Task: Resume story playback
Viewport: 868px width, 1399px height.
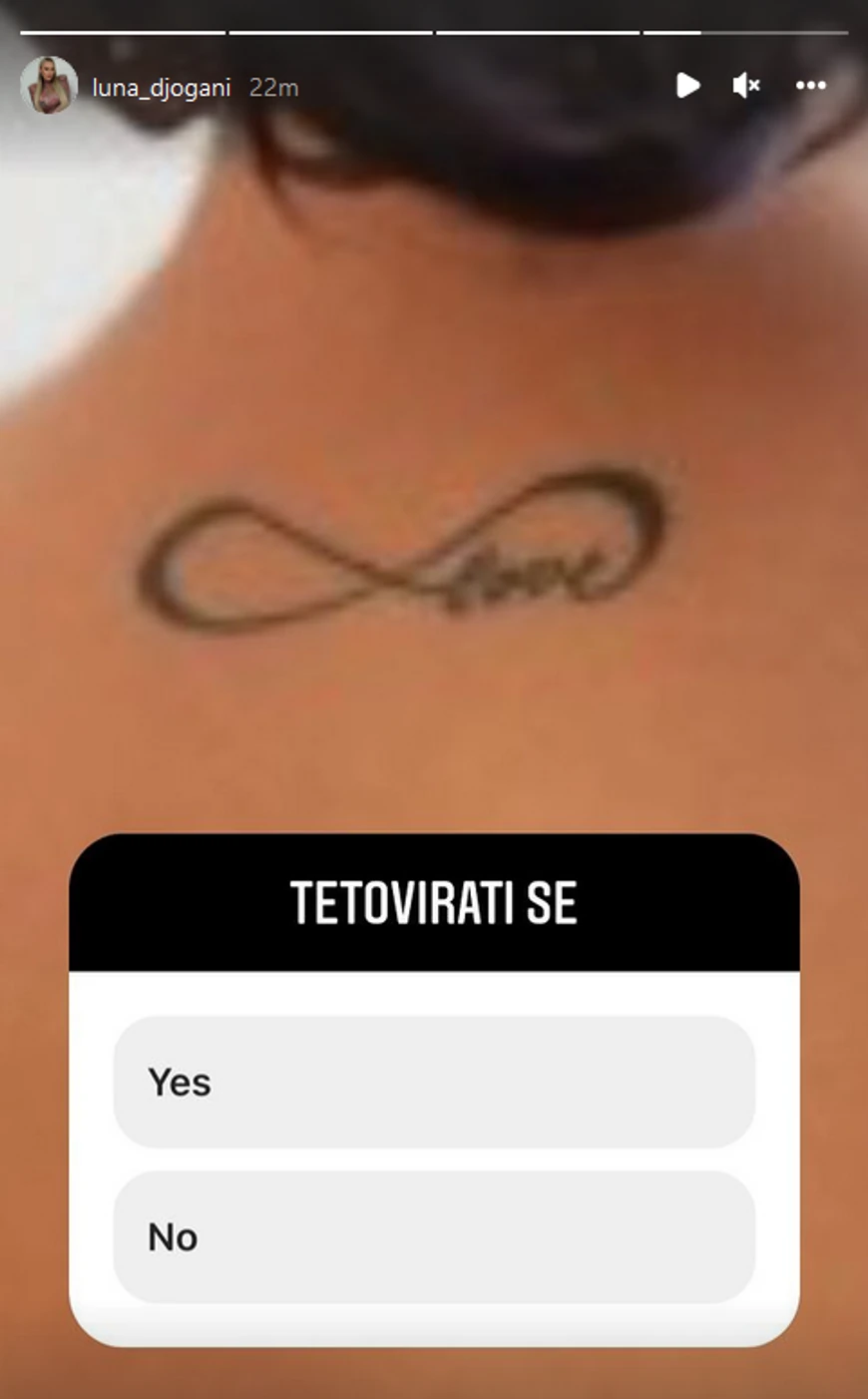Action: 687,86
